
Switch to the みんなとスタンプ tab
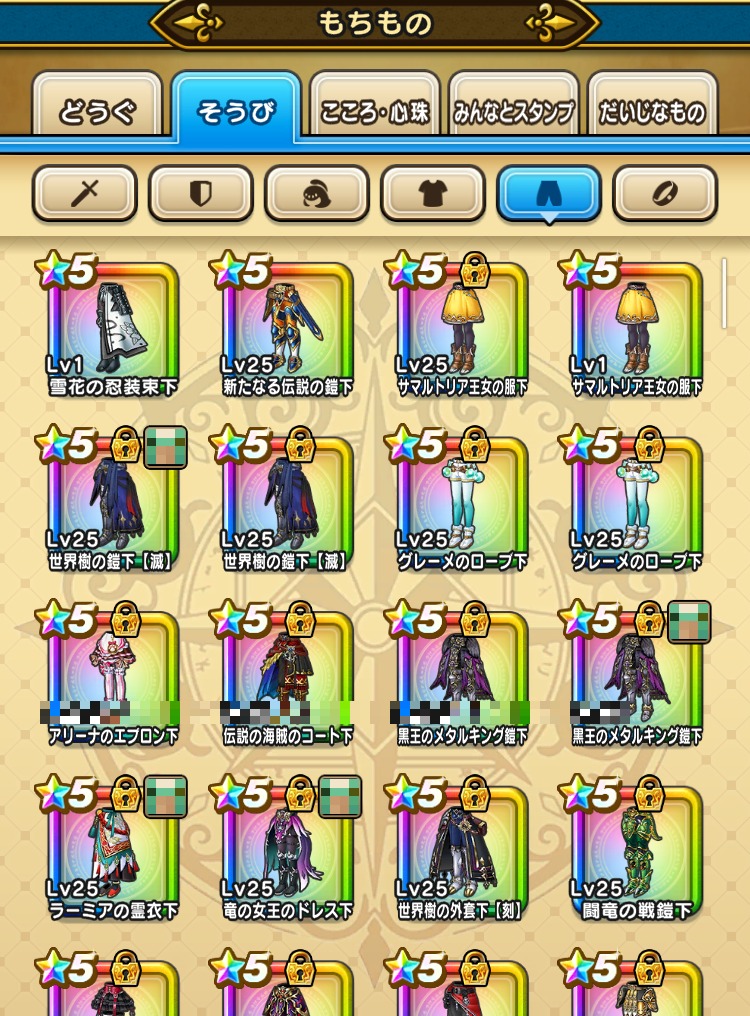tap(512, 110)
